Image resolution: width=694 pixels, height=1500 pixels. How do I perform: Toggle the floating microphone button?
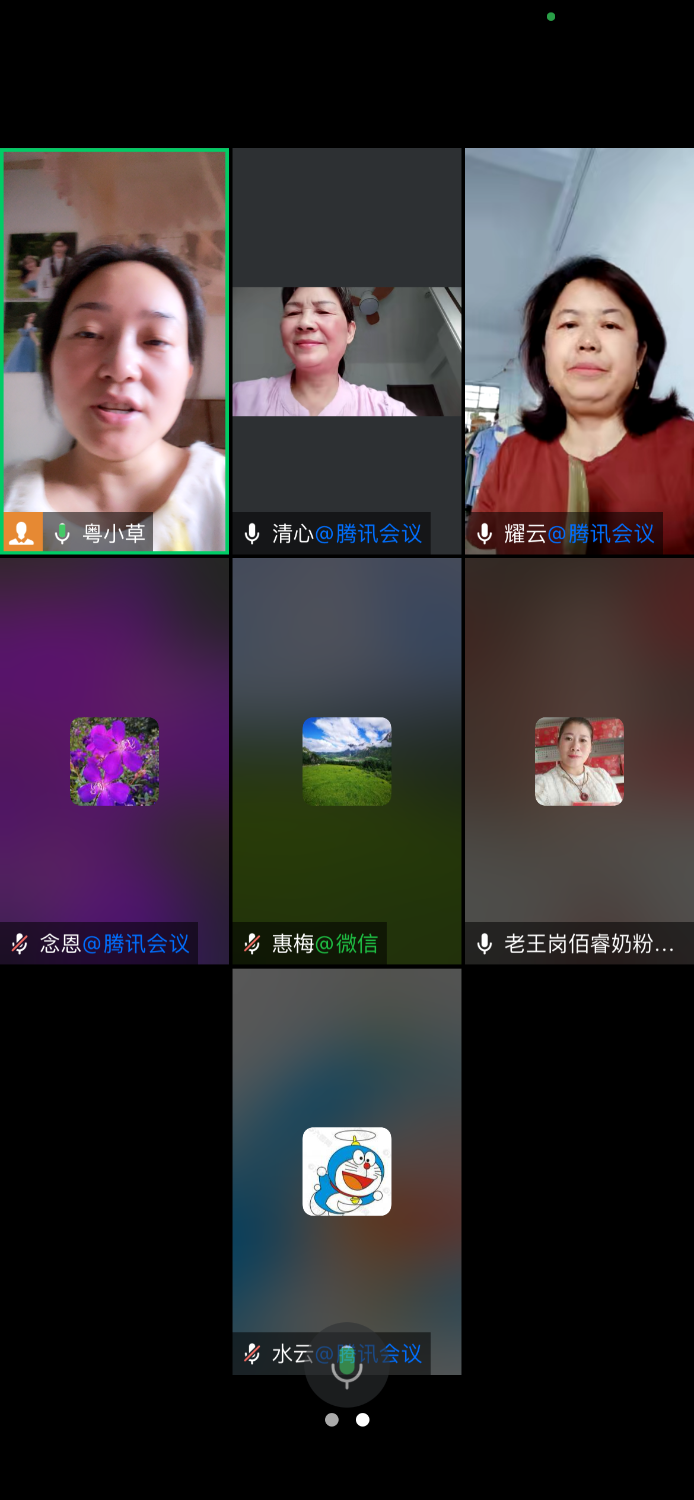(x=347, y=1365)
